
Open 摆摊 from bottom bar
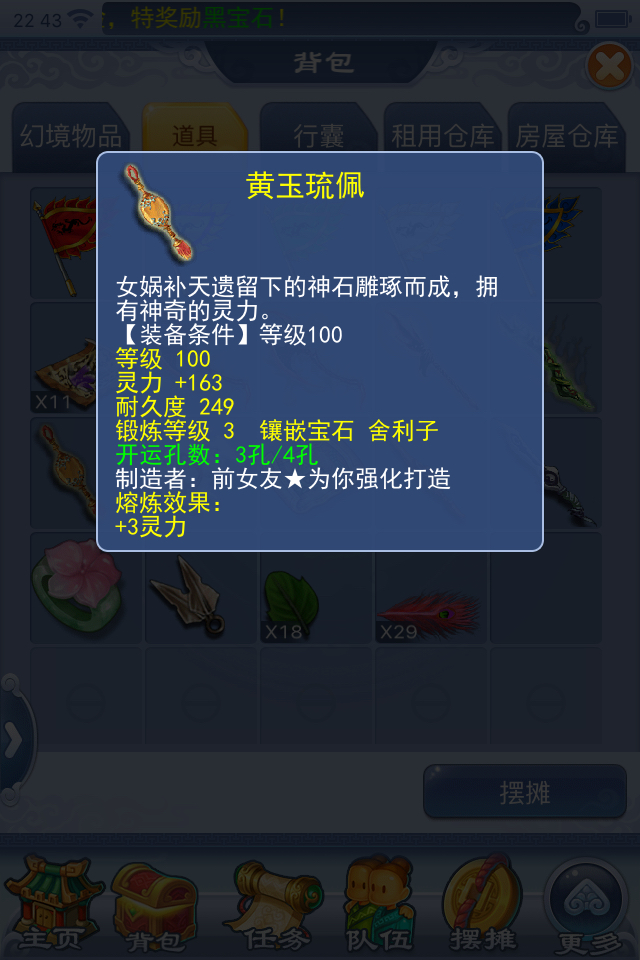tap(484, 903)
